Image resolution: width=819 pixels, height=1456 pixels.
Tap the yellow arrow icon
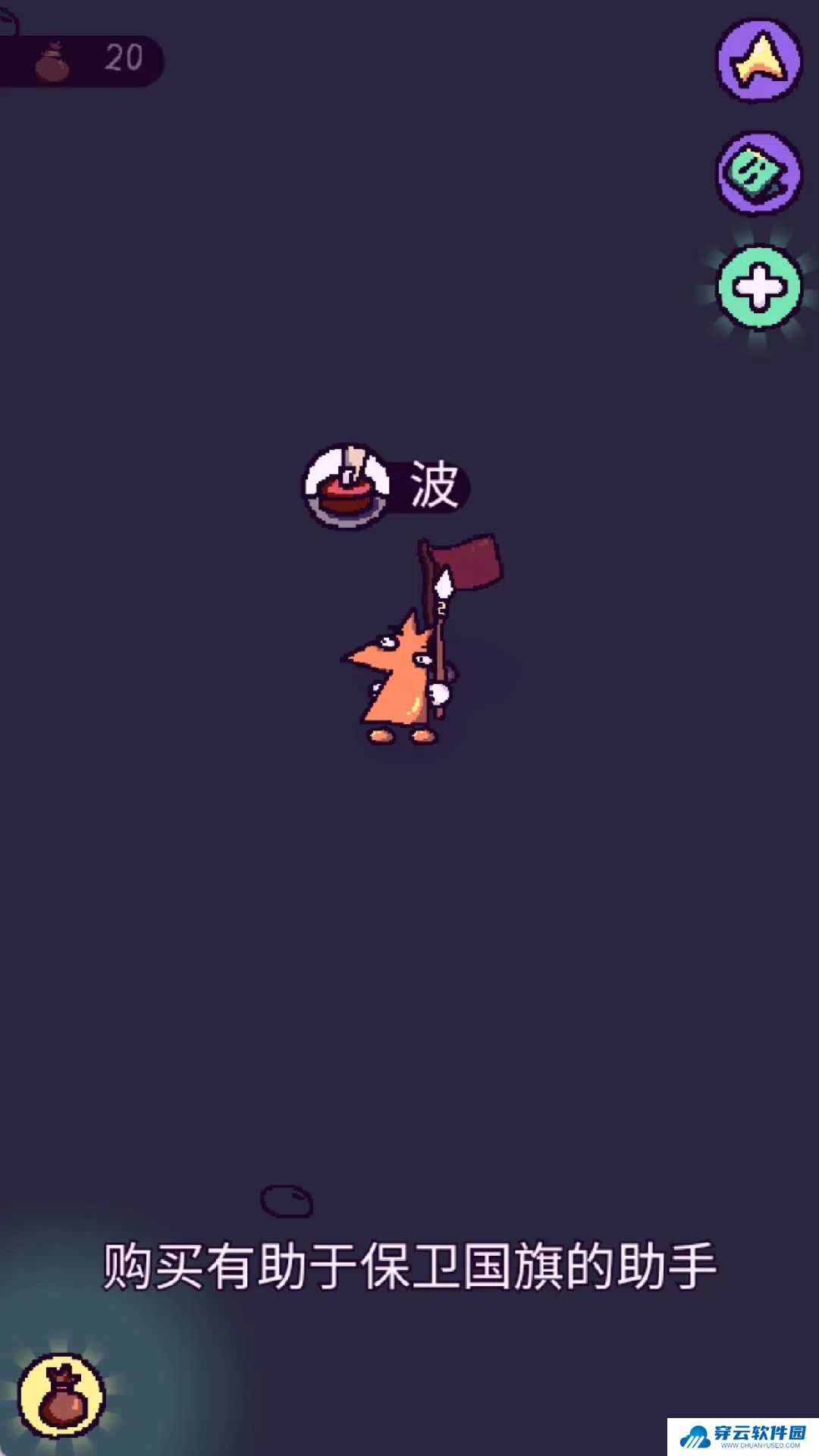point(759,60)
